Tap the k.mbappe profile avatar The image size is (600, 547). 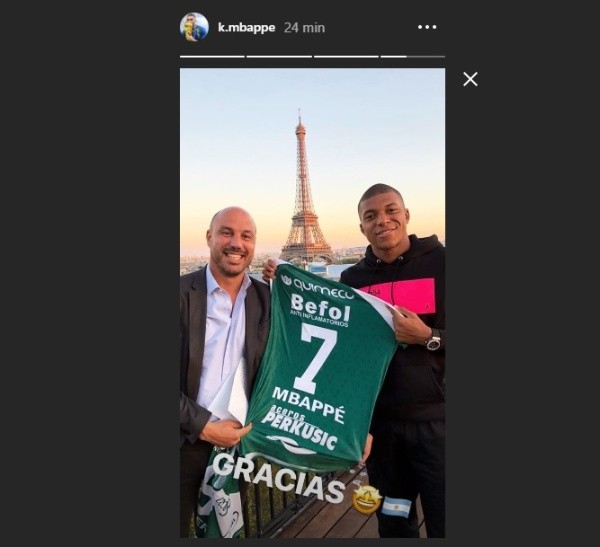pyautogui.click(x=194, y=27)
